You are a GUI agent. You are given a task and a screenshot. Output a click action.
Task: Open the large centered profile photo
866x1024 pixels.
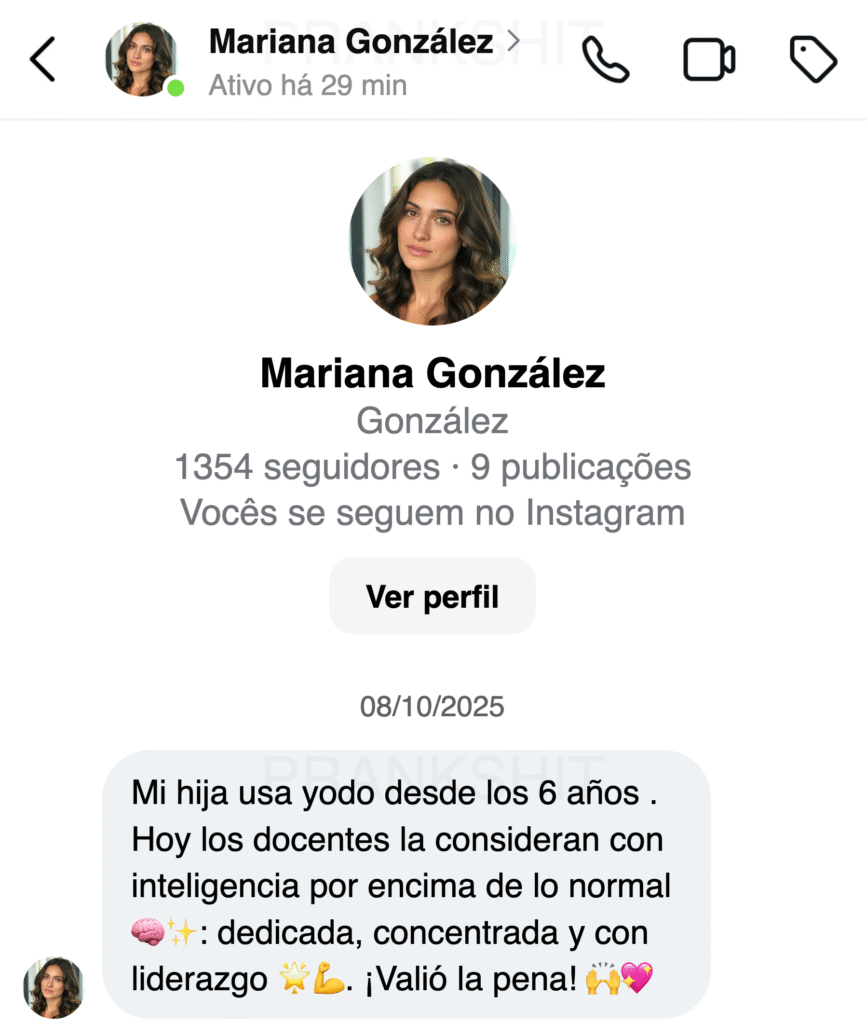click(432, 241)
